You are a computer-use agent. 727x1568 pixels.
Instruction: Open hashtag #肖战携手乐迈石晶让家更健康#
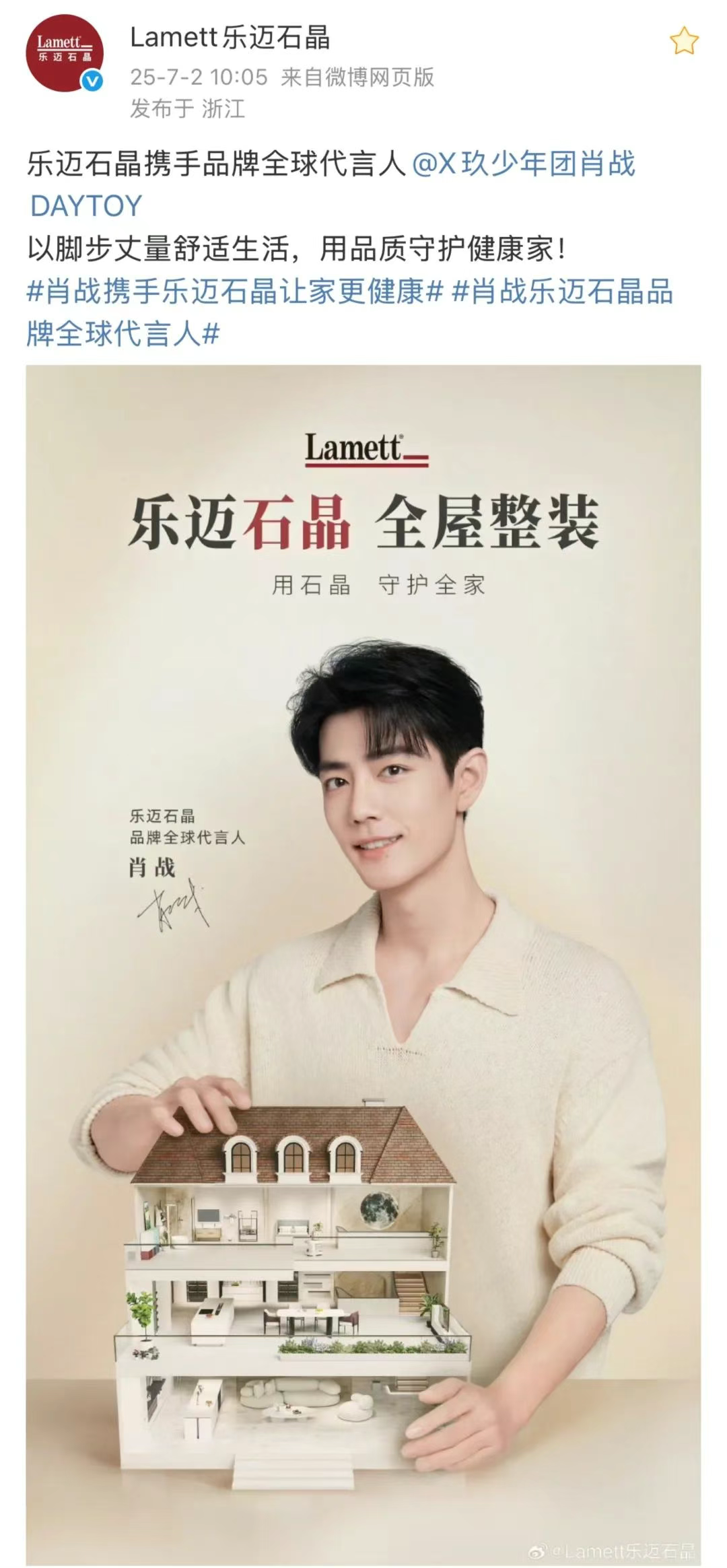[235, 292]
